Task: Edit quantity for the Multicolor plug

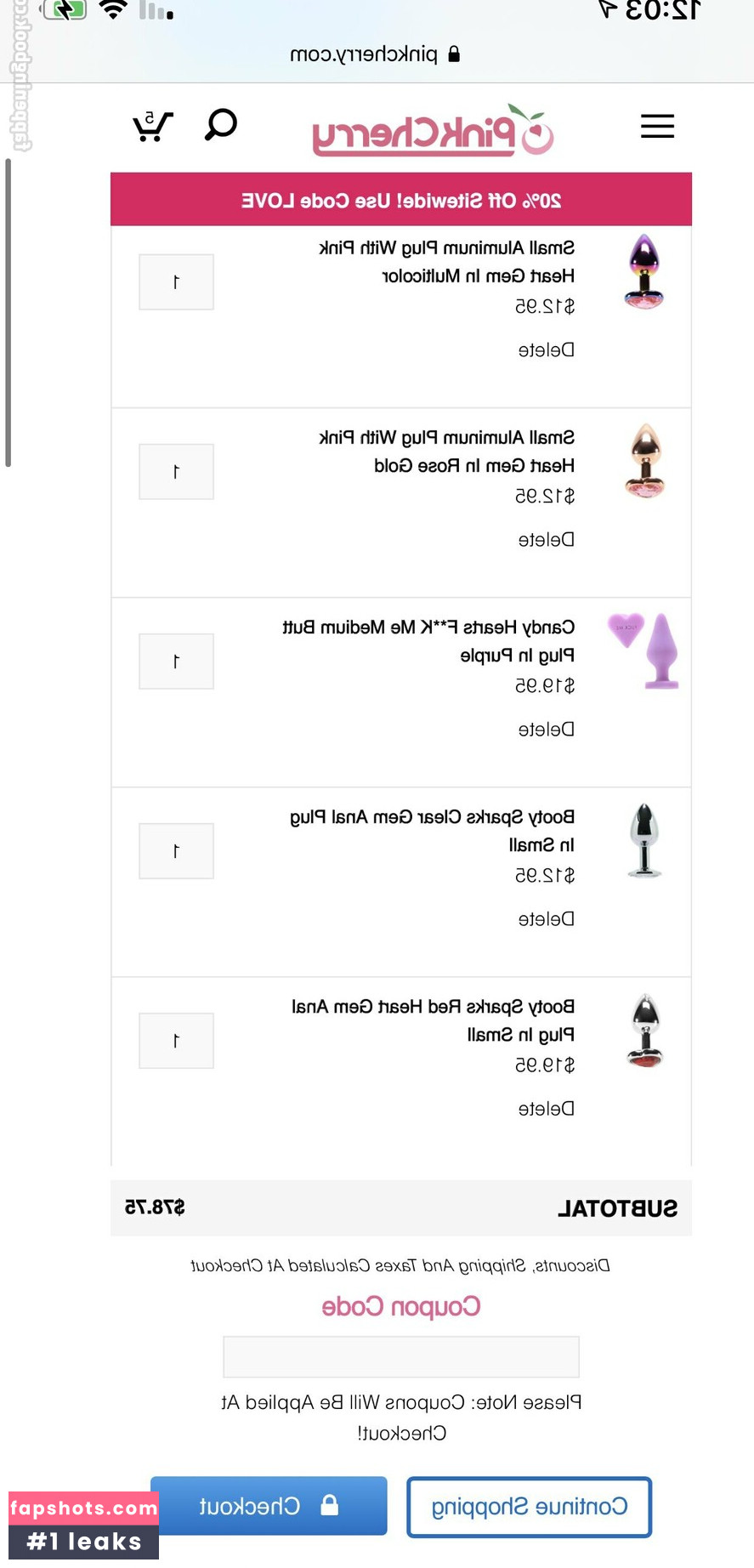Action: coord(176,281)
